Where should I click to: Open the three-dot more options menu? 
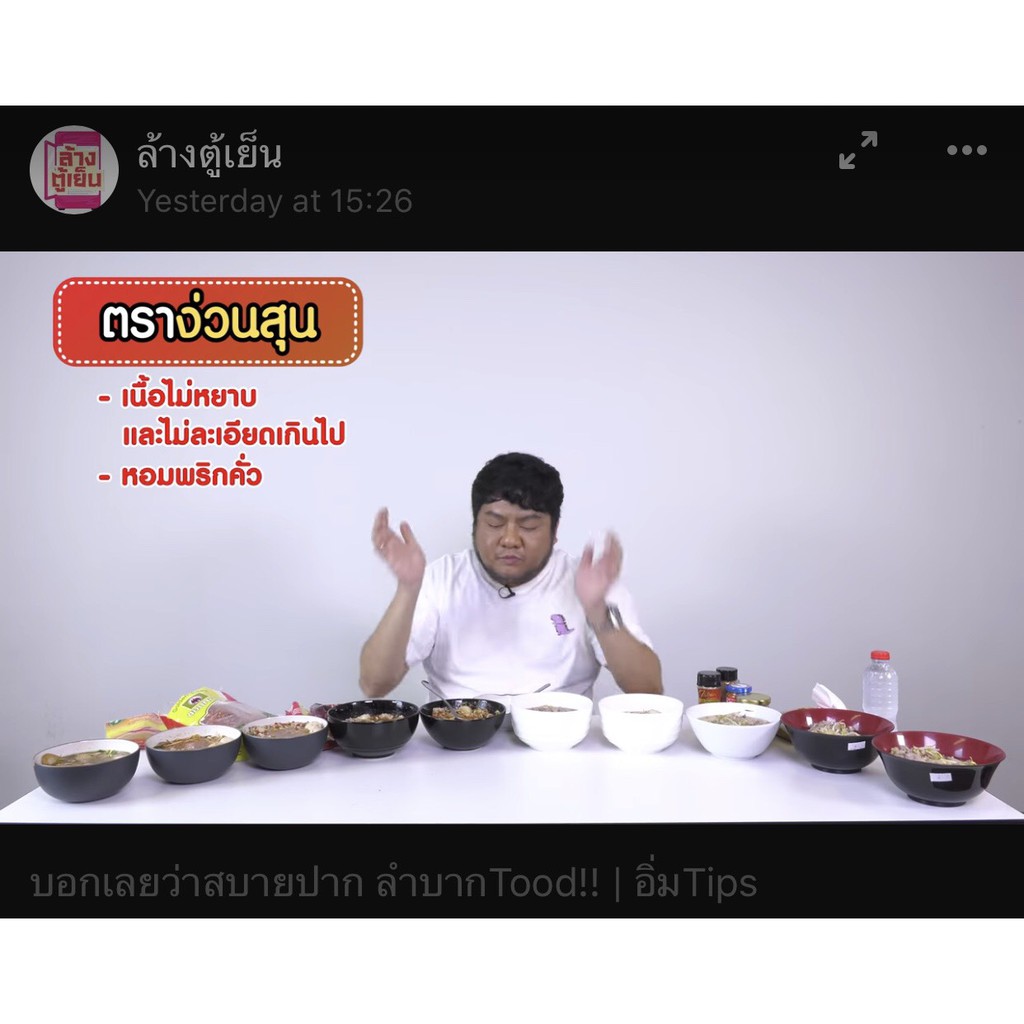(x=966, y=151)
